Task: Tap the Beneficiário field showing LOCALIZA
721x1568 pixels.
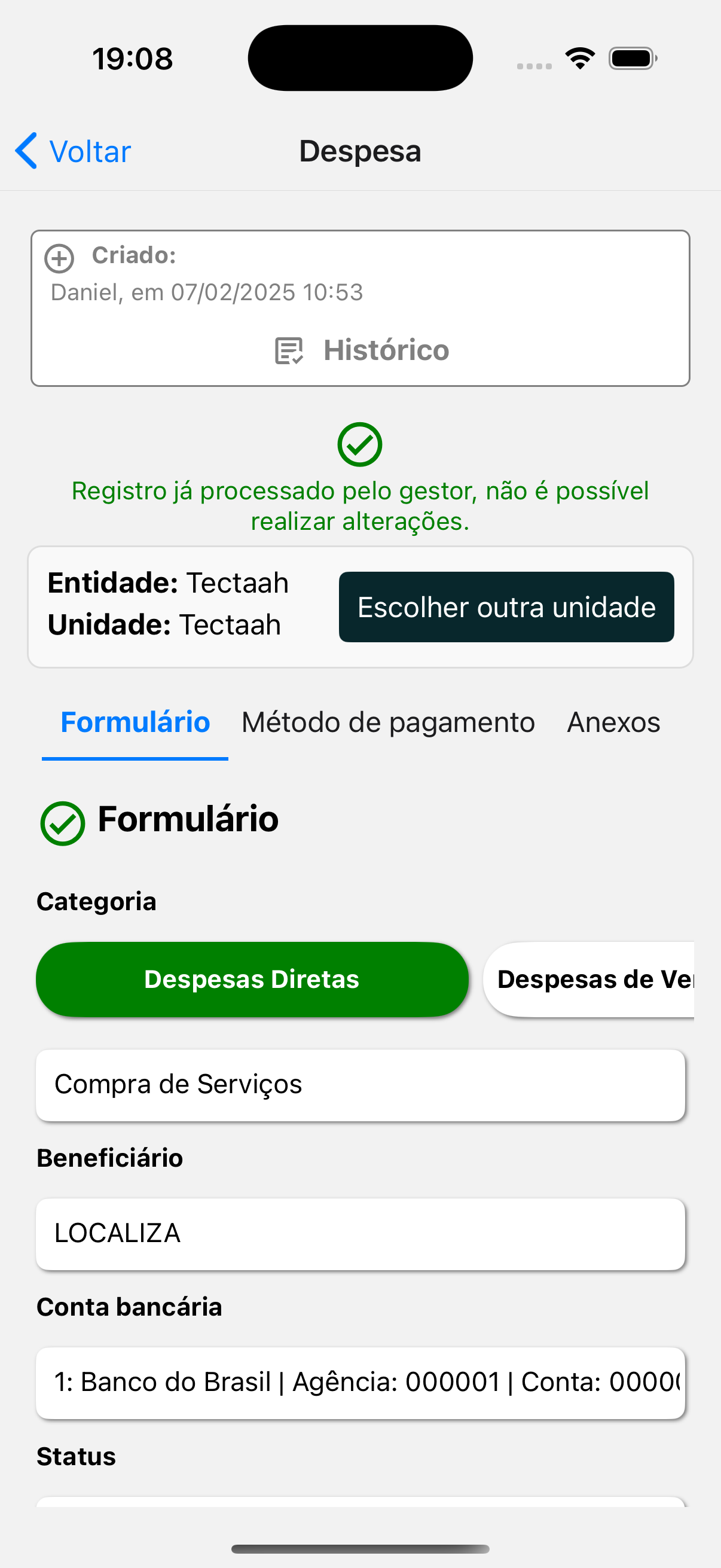Action: (360, 1234)
